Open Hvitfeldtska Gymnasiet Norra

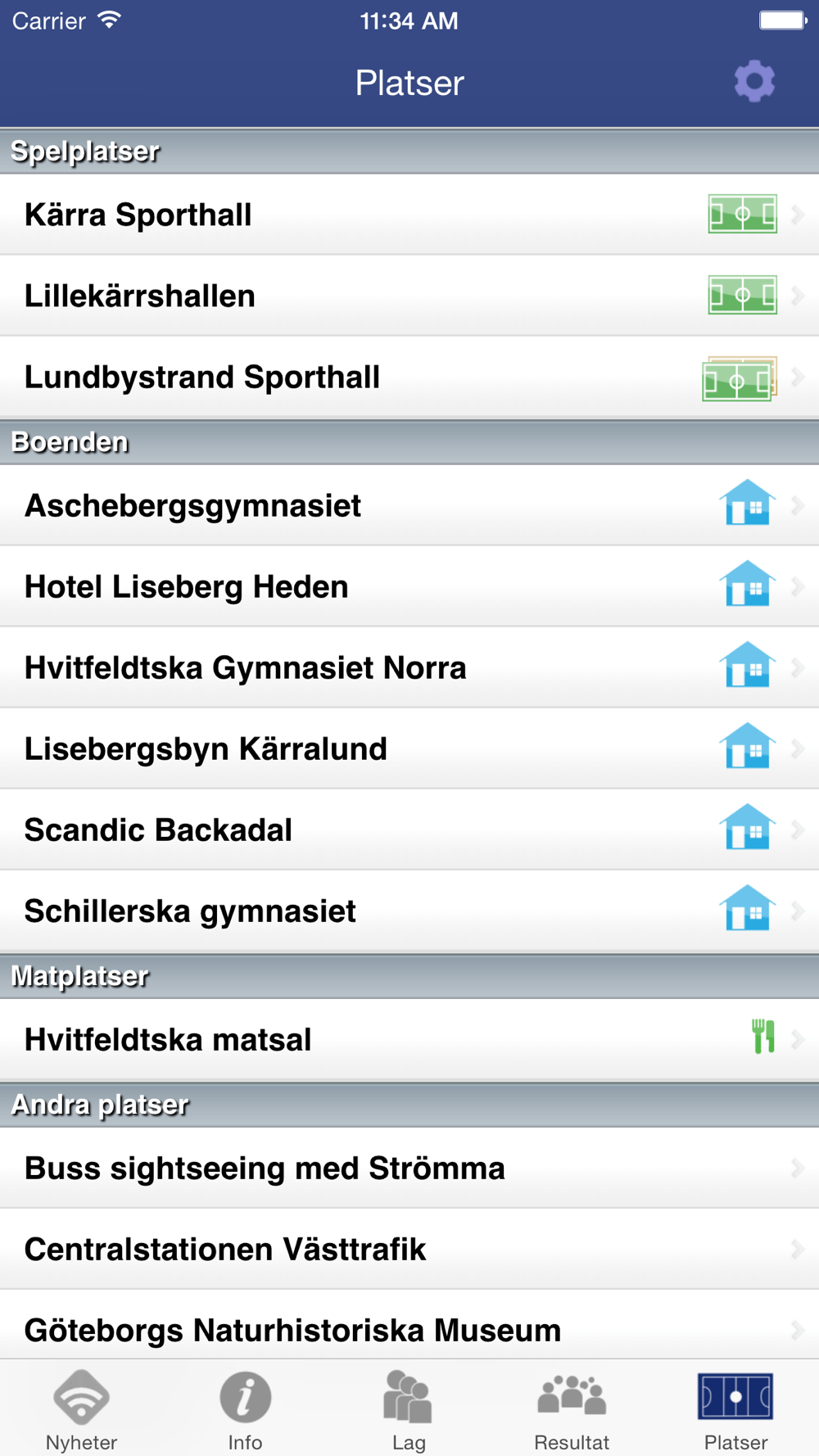[409, 667]
